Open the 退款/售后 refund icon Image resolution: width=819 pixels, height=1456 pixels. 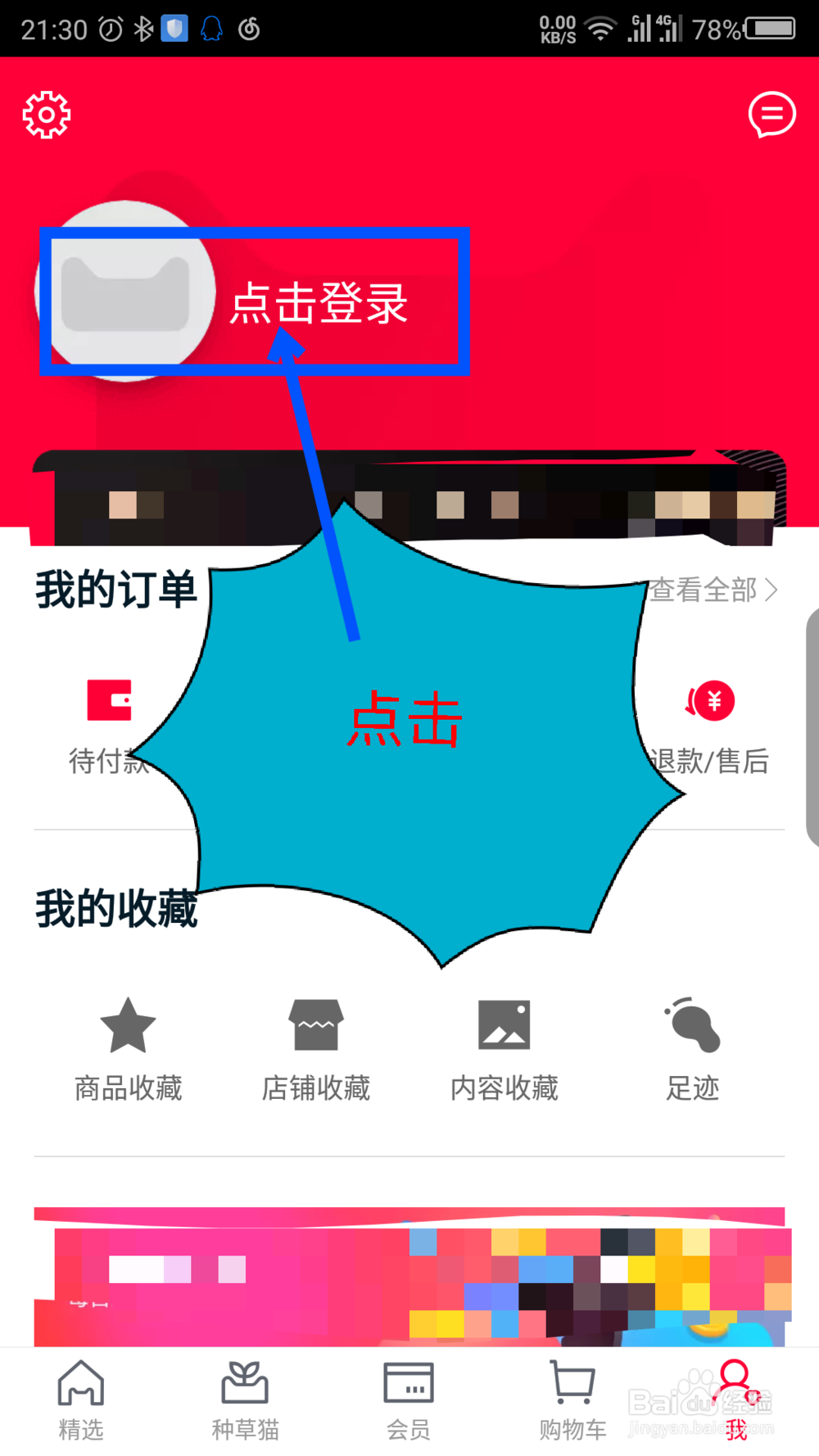pos(709,701)
